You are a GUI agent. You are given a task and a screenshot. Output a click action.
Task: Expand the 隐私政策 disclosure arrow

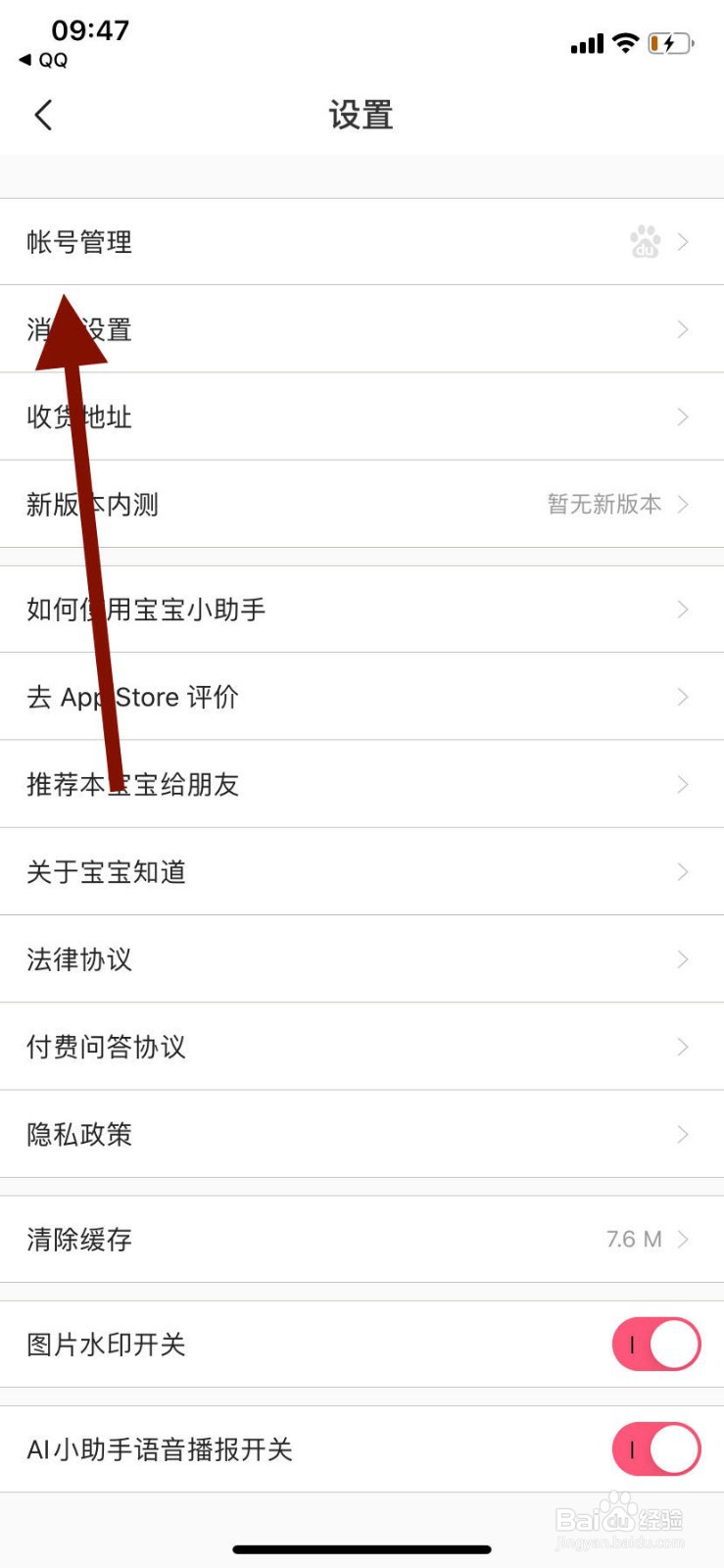[683, 1134]
